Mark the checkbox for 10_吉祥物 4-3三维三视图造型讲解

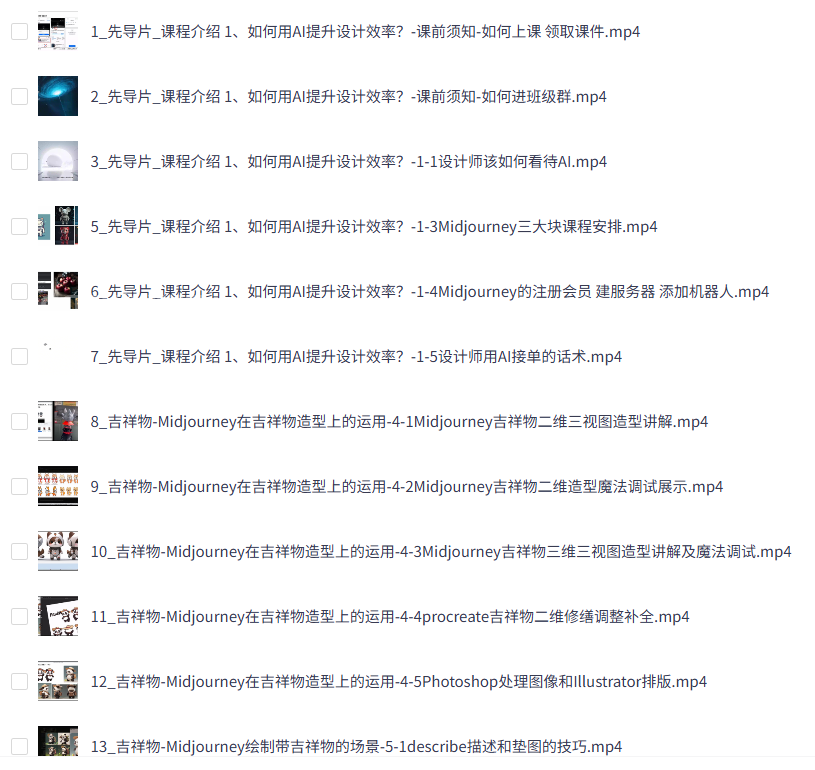[x=19, y=552]
